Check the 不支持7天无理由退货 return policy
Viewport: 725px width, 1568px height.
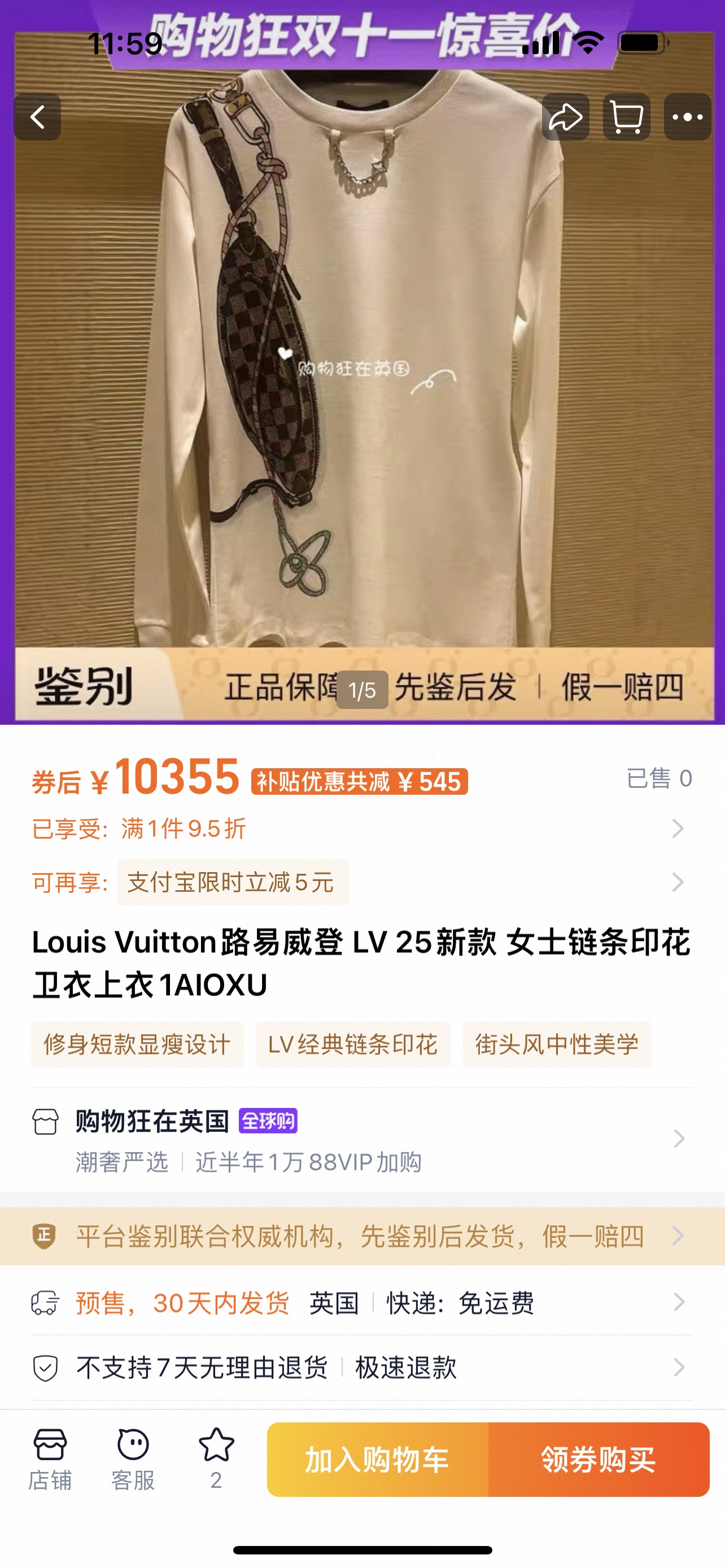coord(359,1368)
